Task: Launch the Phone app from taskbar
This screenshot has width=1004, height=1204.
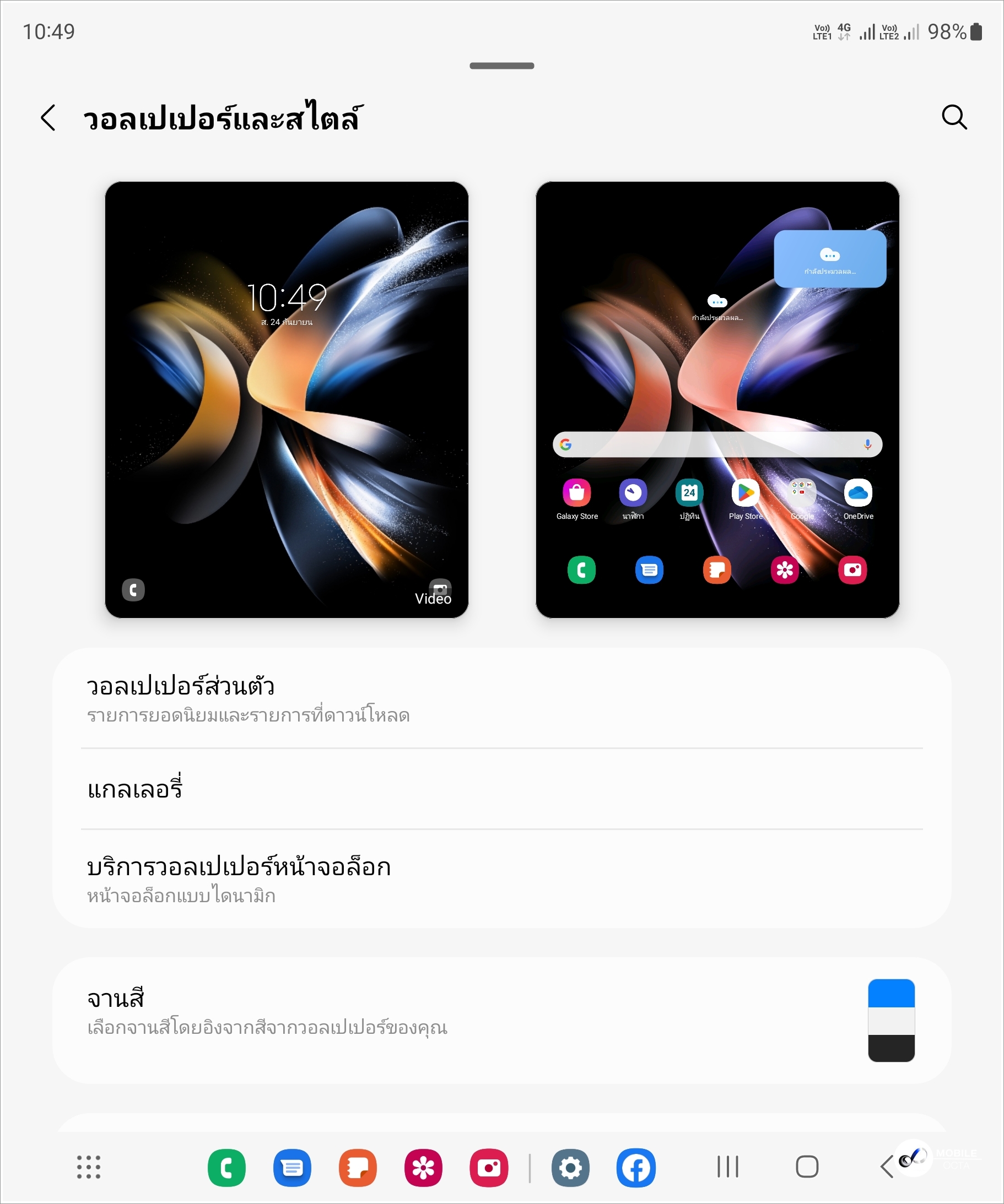Action: (226, 1168)
